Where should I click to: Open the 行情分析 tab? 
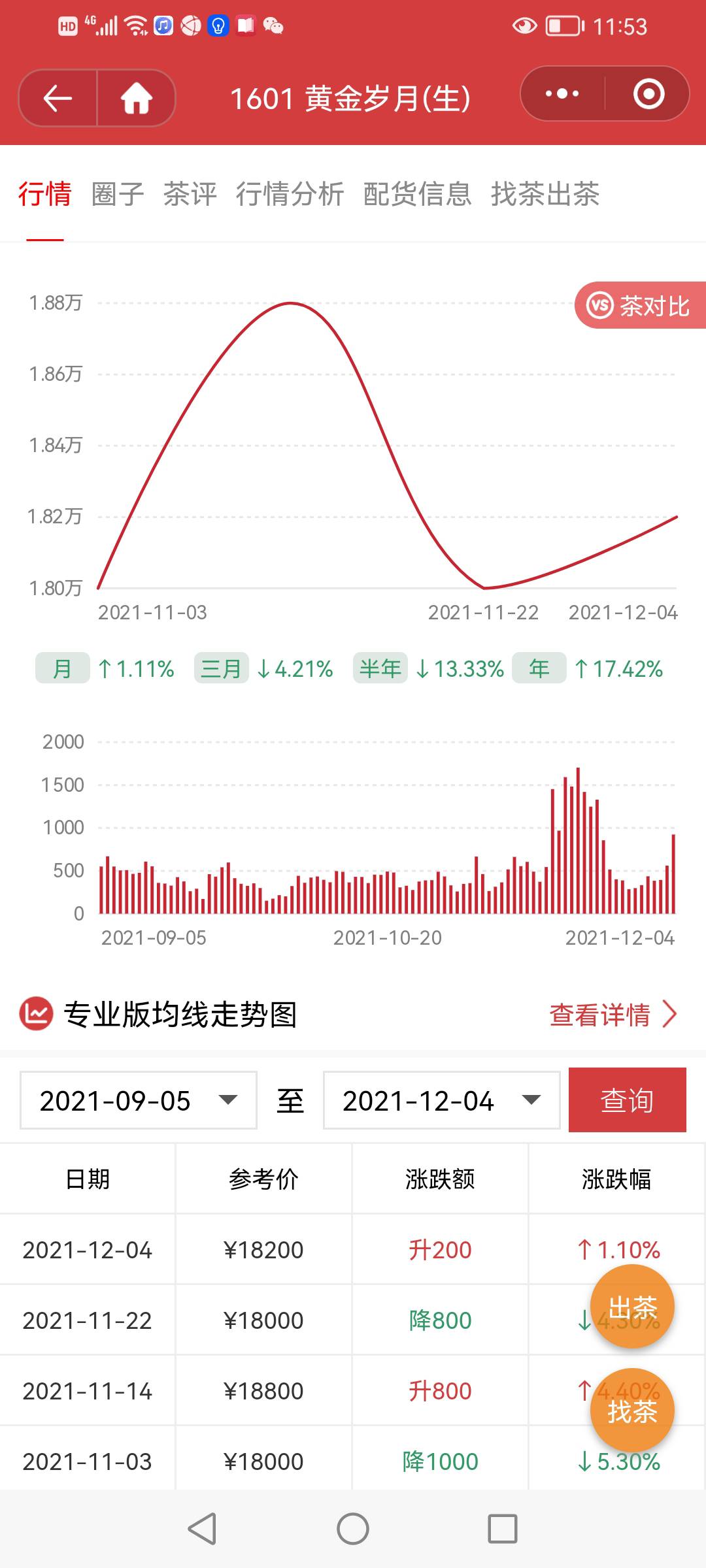click(x=290, y=194)
